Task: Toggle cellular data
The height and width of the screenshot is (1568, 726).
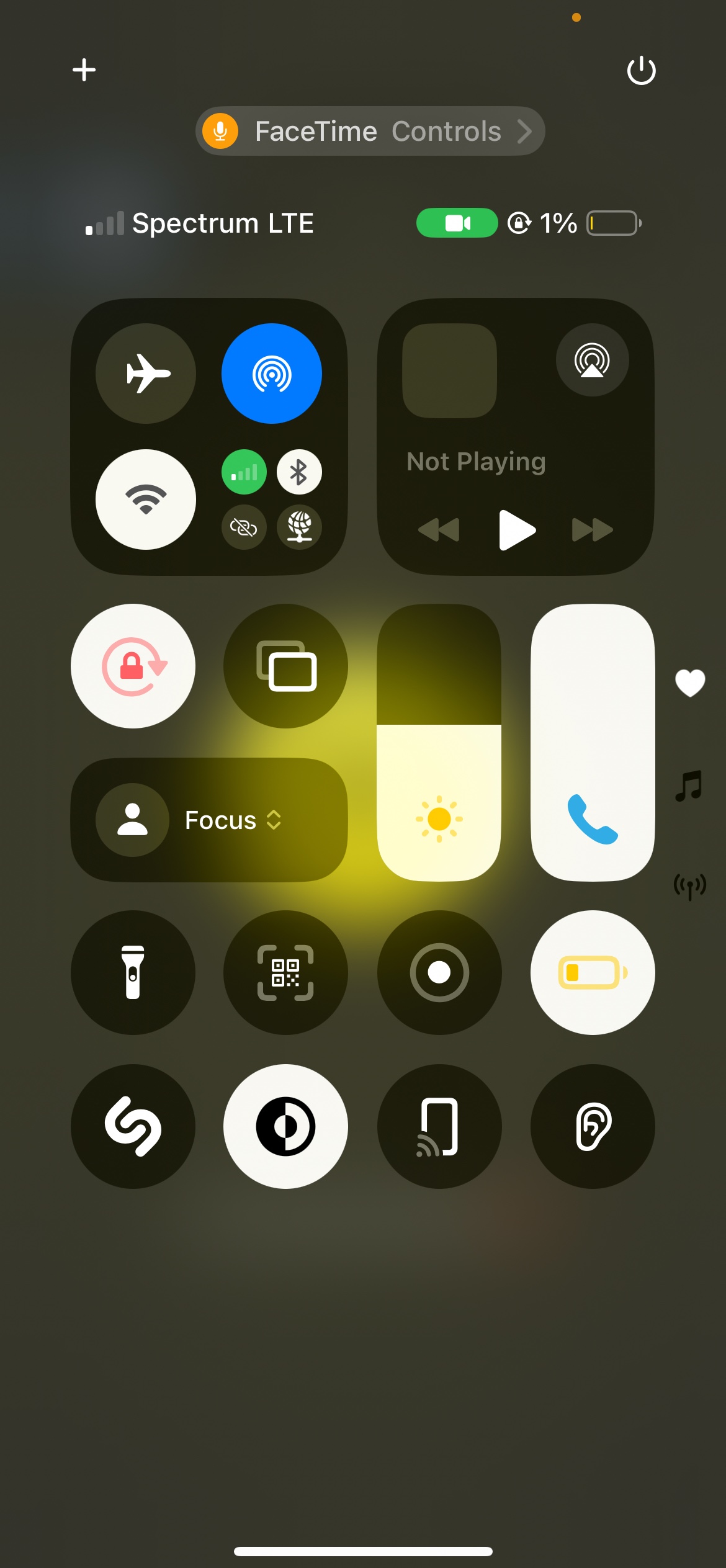Action: coord(244,472)
